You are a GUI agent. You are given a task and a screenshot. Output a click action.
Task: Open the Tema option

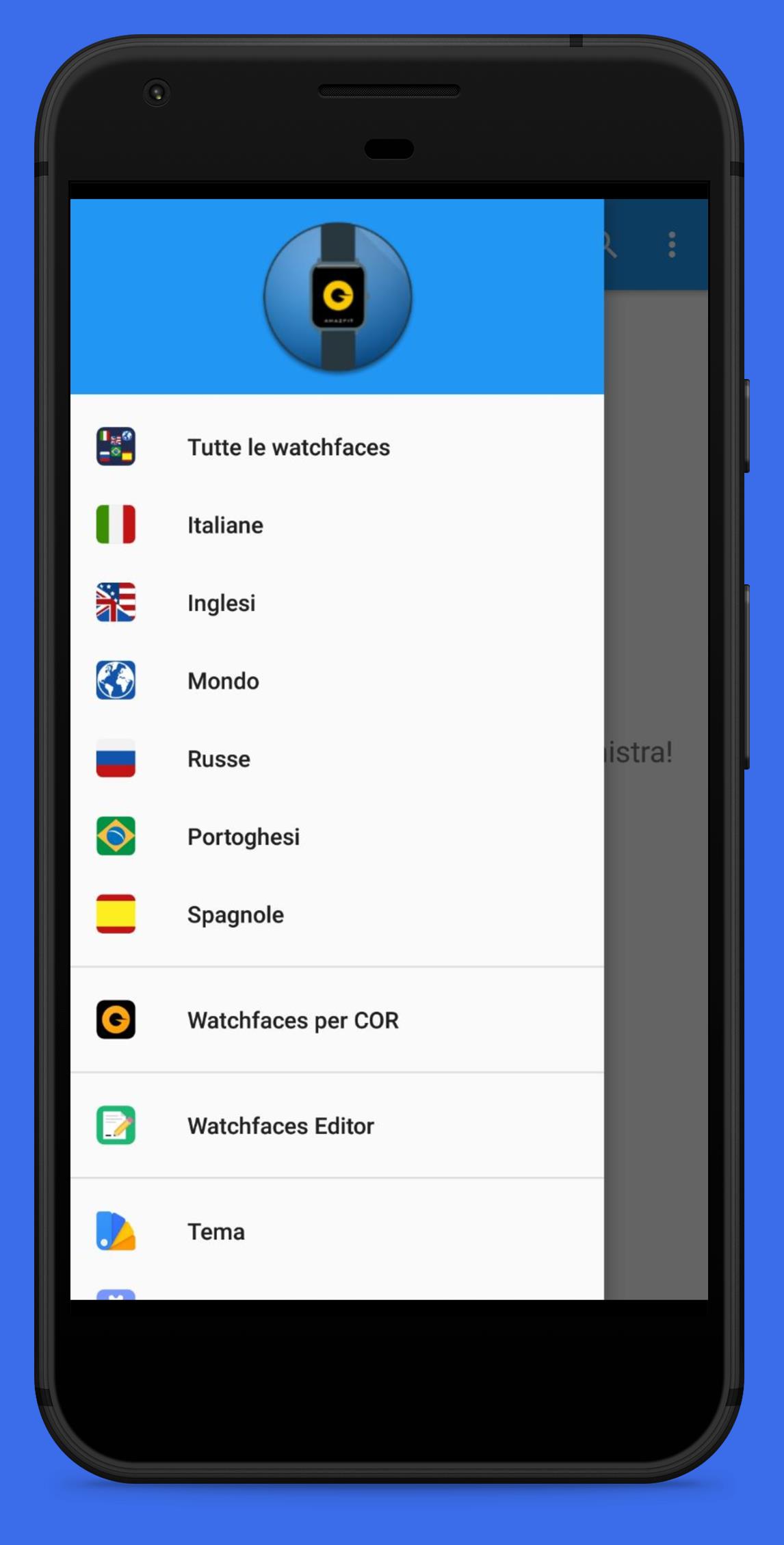215,1232
